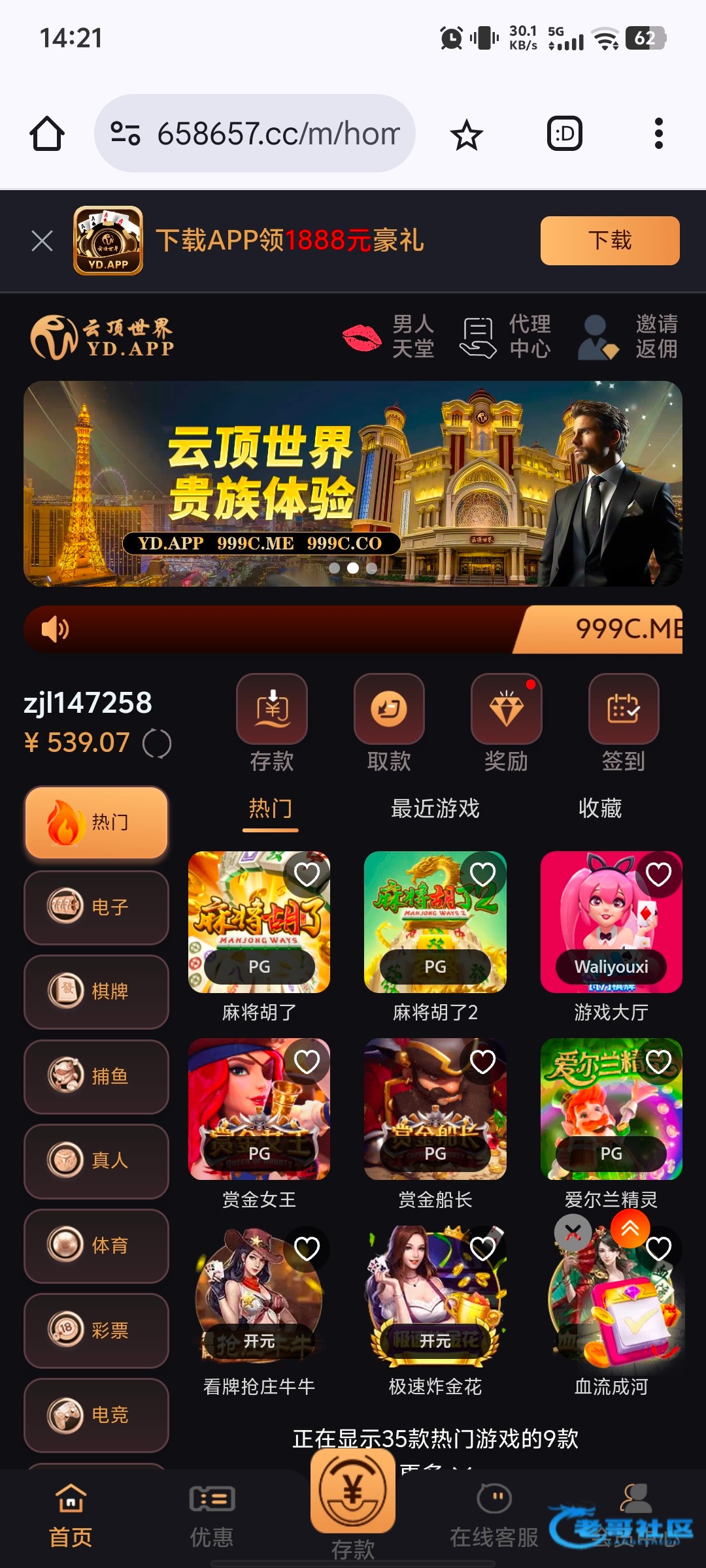Viewport: 706px width, 1568px height.
Task: Open 邀请返佣 invite rebate
Action: [629, 336]
